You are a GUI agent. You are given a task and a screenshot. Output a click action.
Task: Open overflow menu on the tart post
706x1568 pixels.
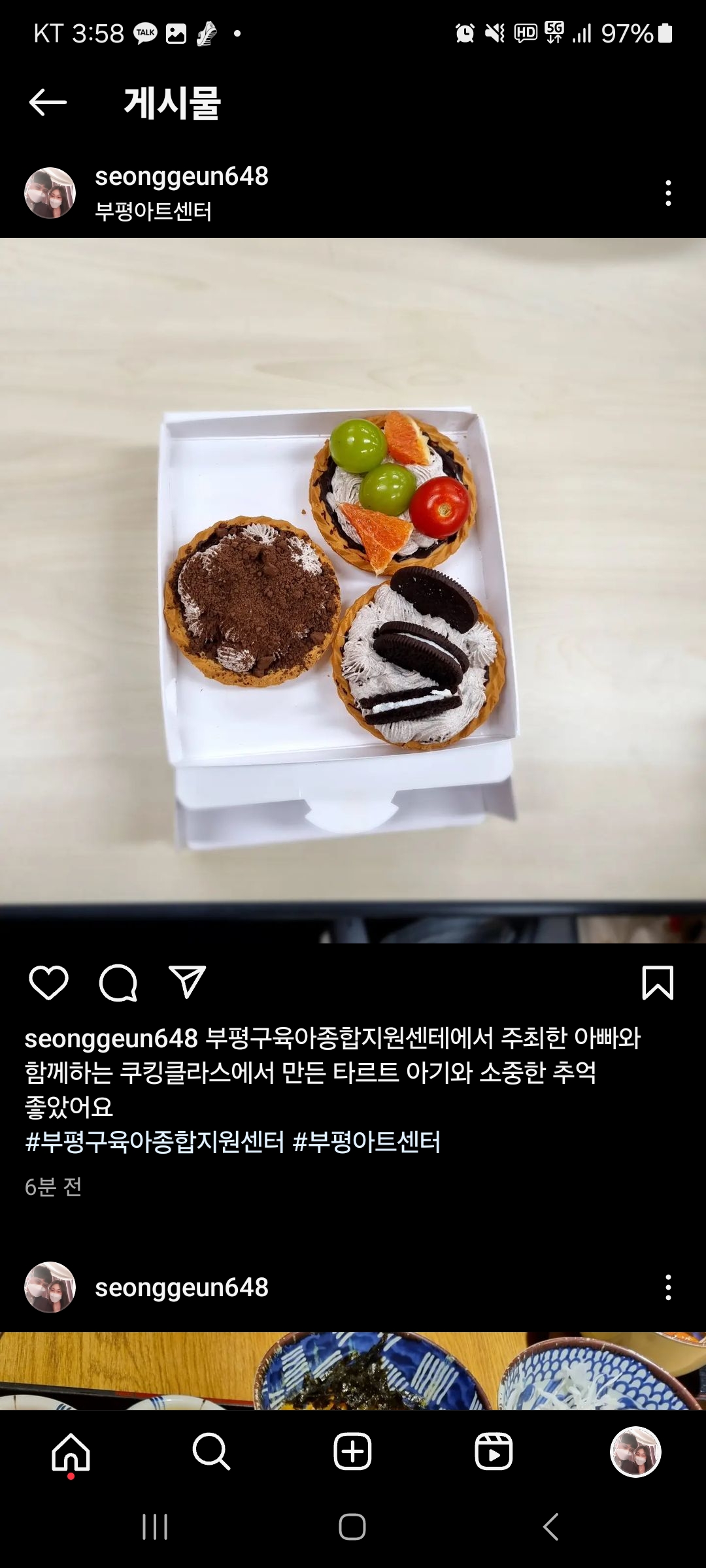pos(667,193)
